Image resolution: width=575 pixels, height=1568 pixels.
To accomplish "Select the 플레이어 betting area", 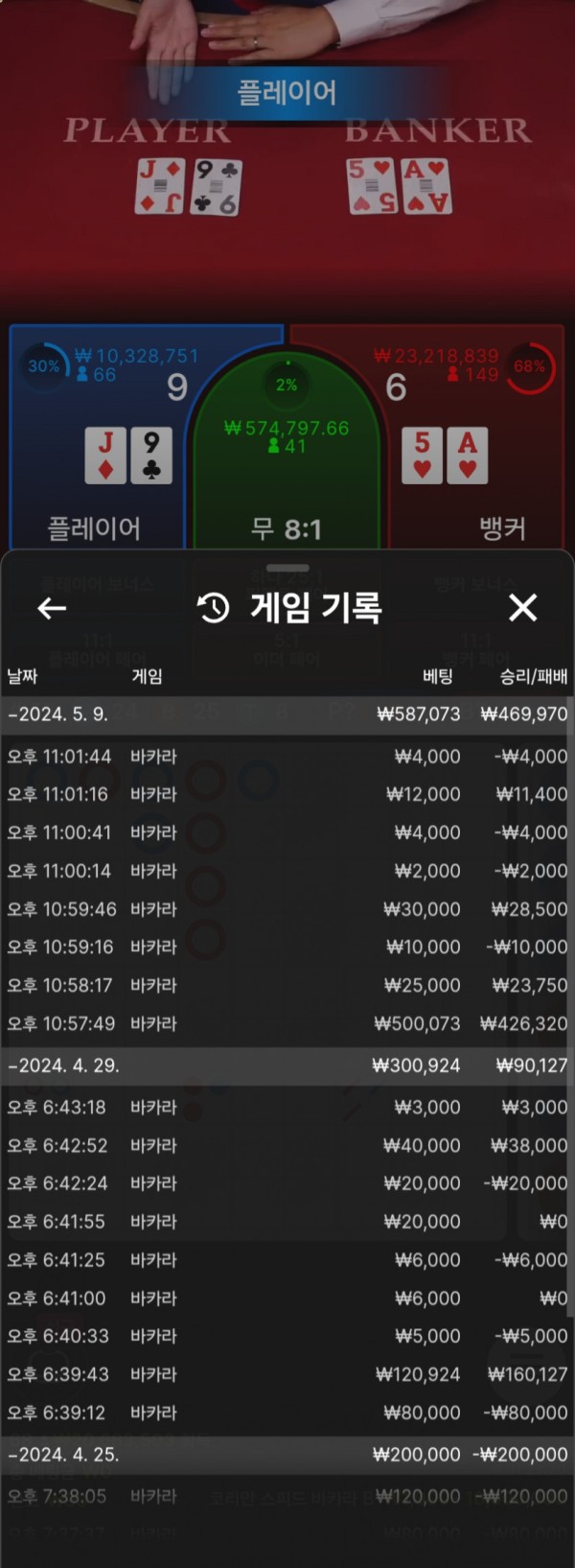I will (94, 451).
